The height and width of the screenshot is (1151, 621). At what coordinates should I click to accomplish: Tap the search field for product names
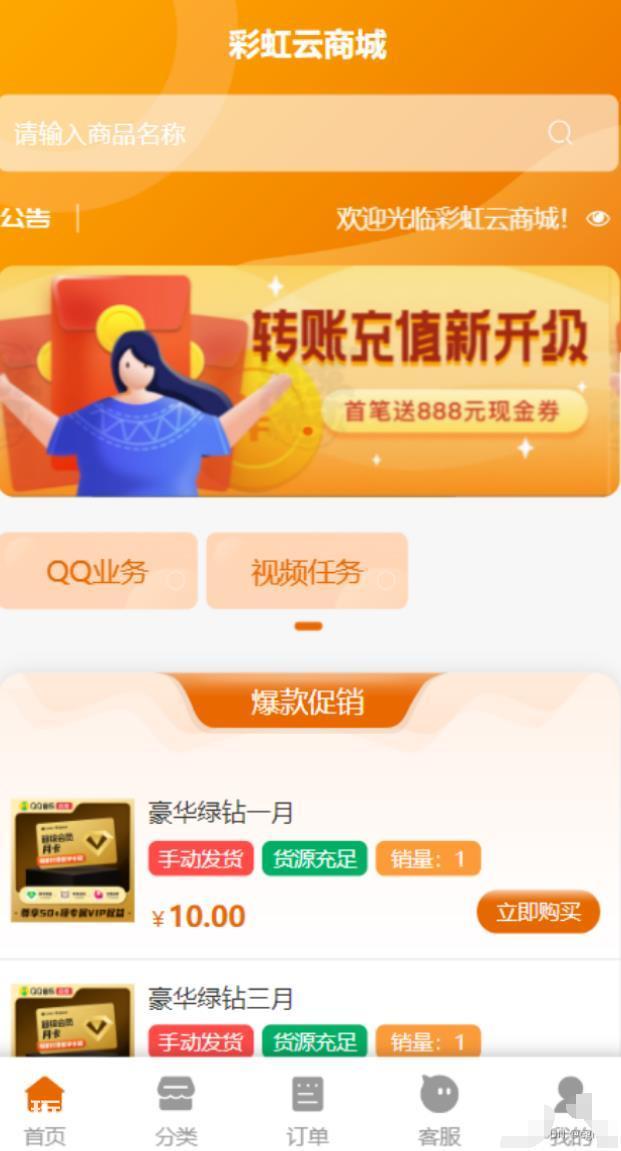[x=308, y=133]
